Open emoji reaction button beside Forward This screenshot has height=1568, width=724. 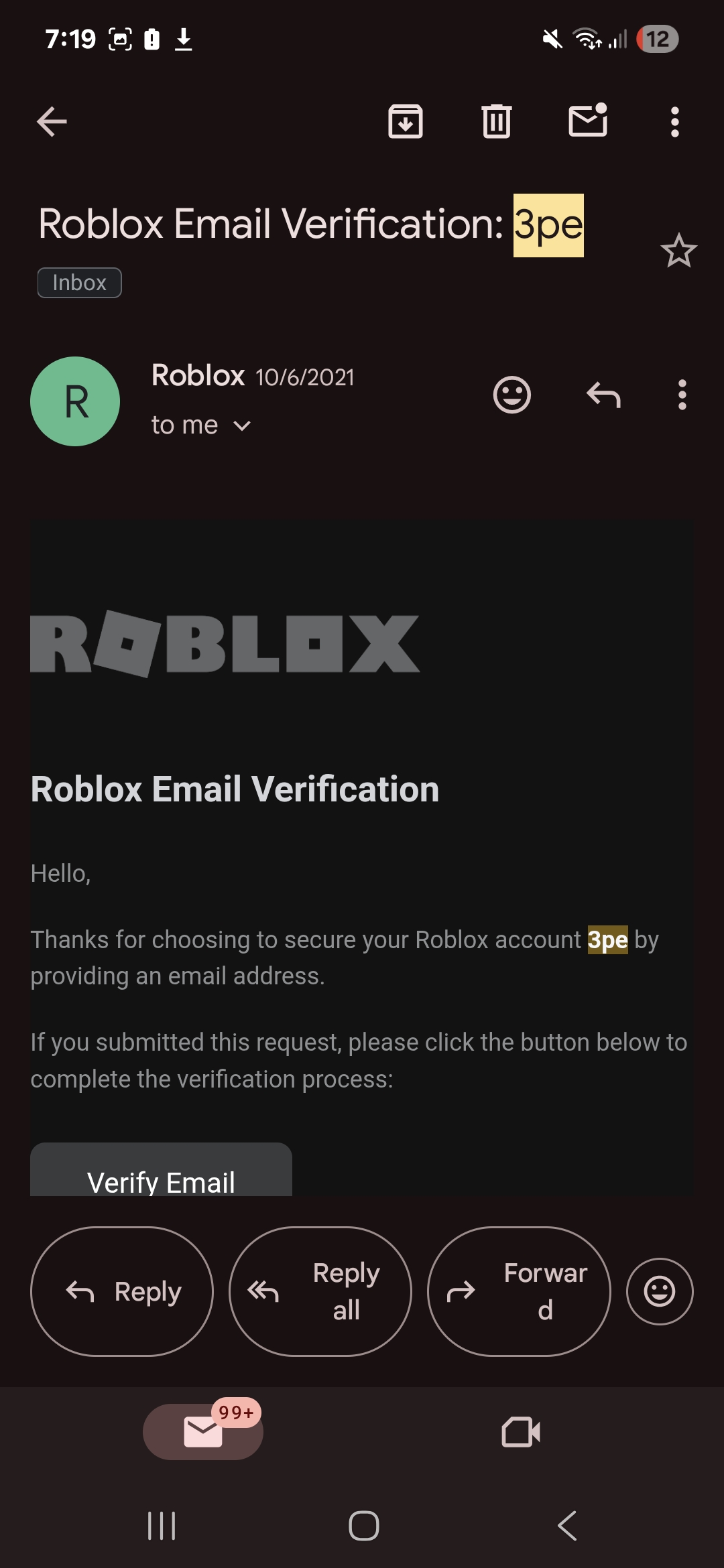click(659, 1291)
